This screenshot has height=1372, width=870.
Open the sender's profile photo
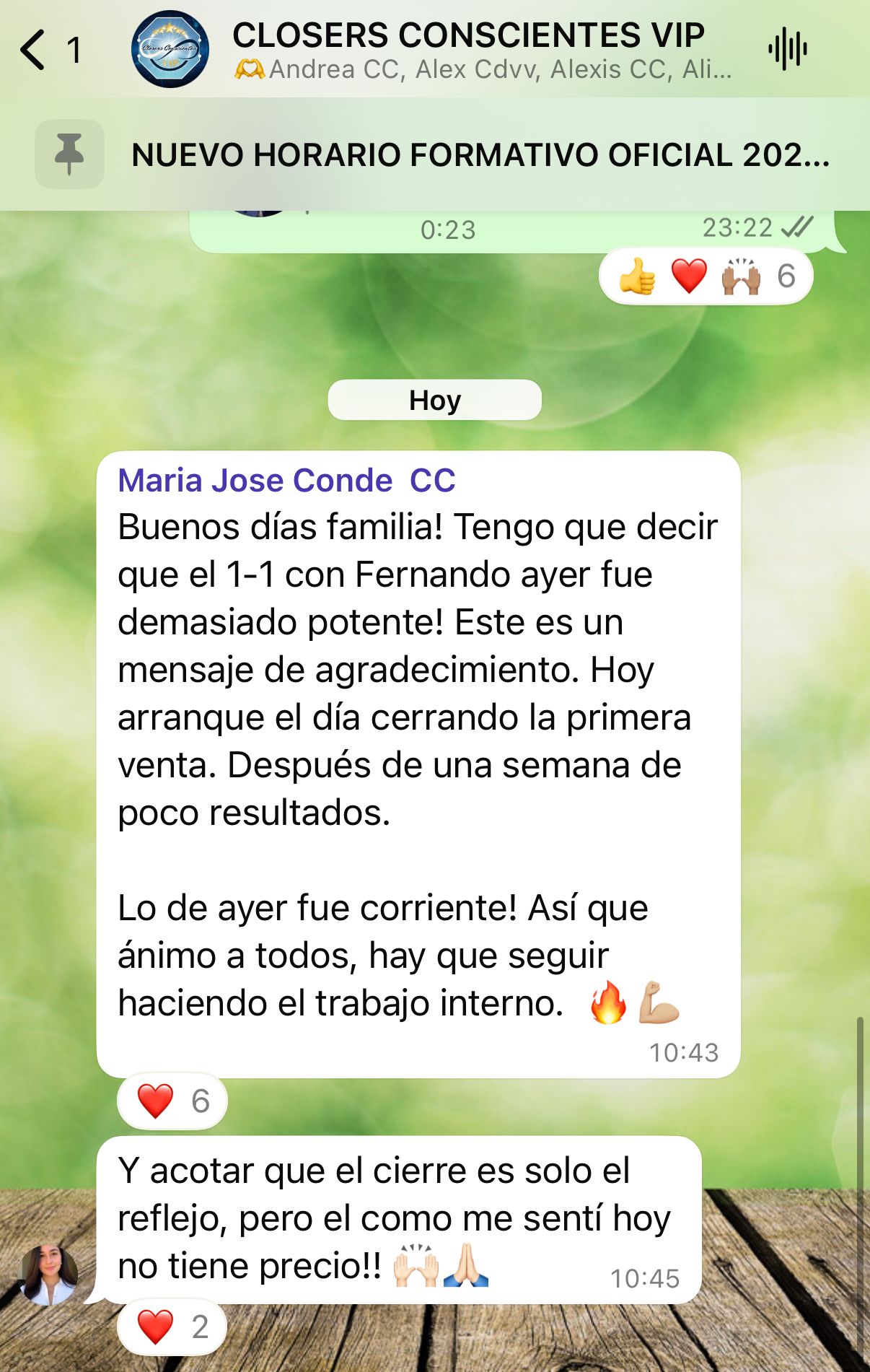[x=49, y=1275]
